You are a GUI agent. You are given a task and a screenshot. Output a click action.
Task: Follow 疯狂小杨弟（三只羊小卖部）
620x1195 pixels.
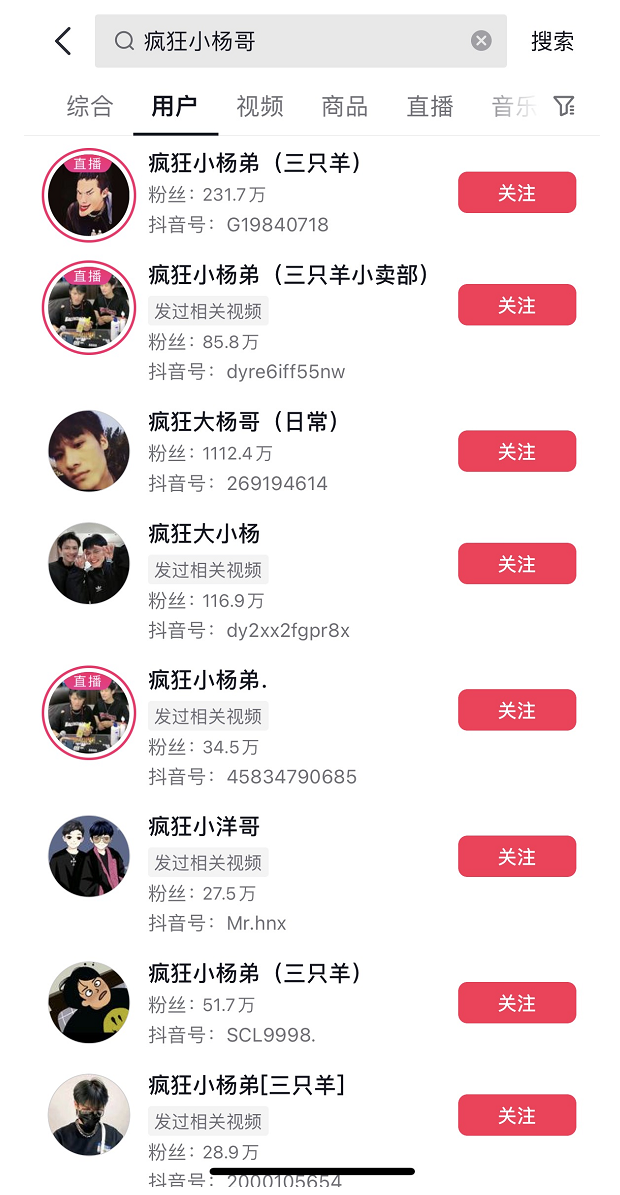coord(516,305)
